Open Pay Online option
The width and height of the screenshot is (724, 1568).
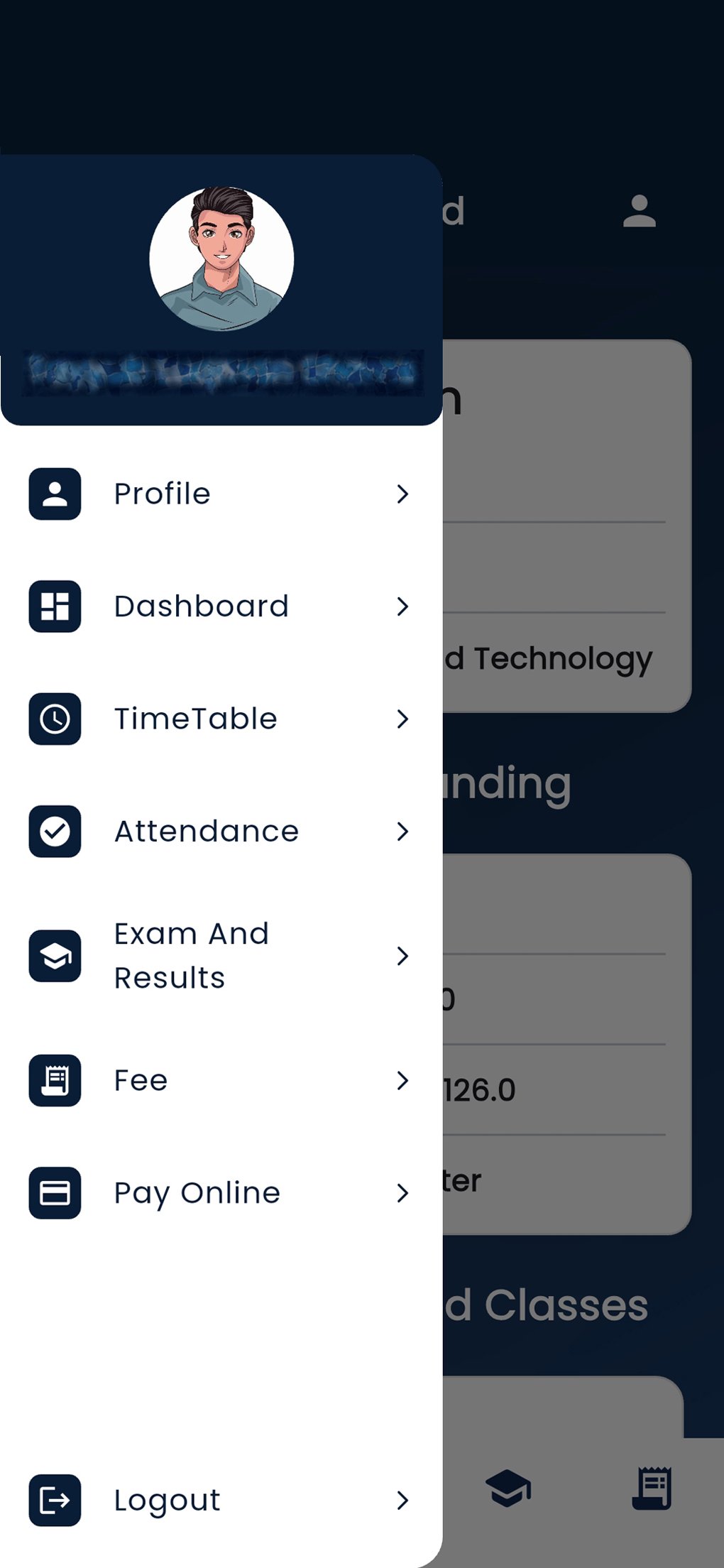tap(221, 1193)
